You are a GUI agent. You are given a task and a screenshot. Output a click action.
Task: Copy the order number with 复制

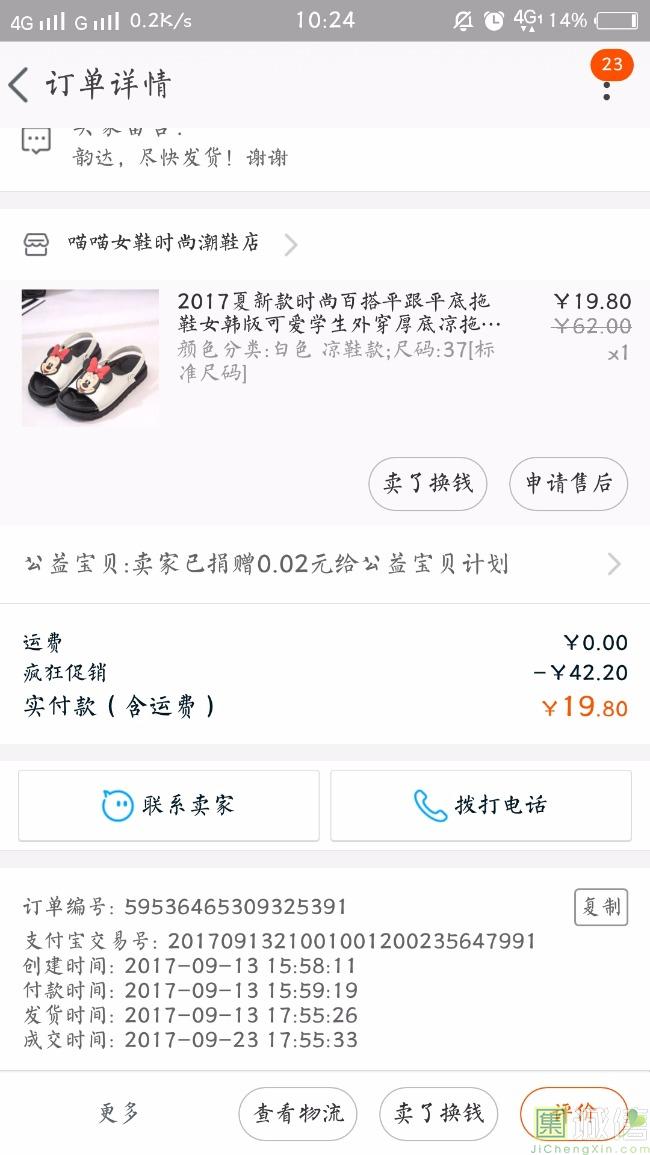[x=601, y=907]
